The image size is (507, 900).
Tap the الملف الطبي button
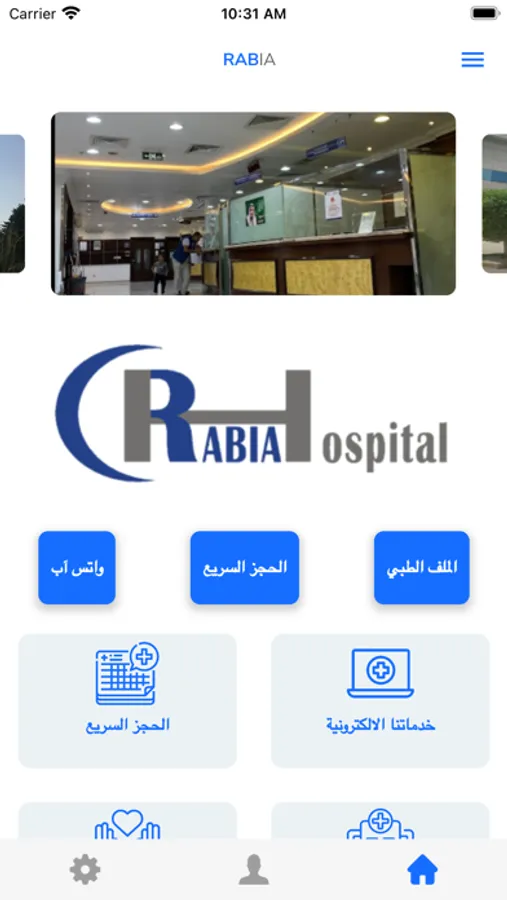pos(421,568)
